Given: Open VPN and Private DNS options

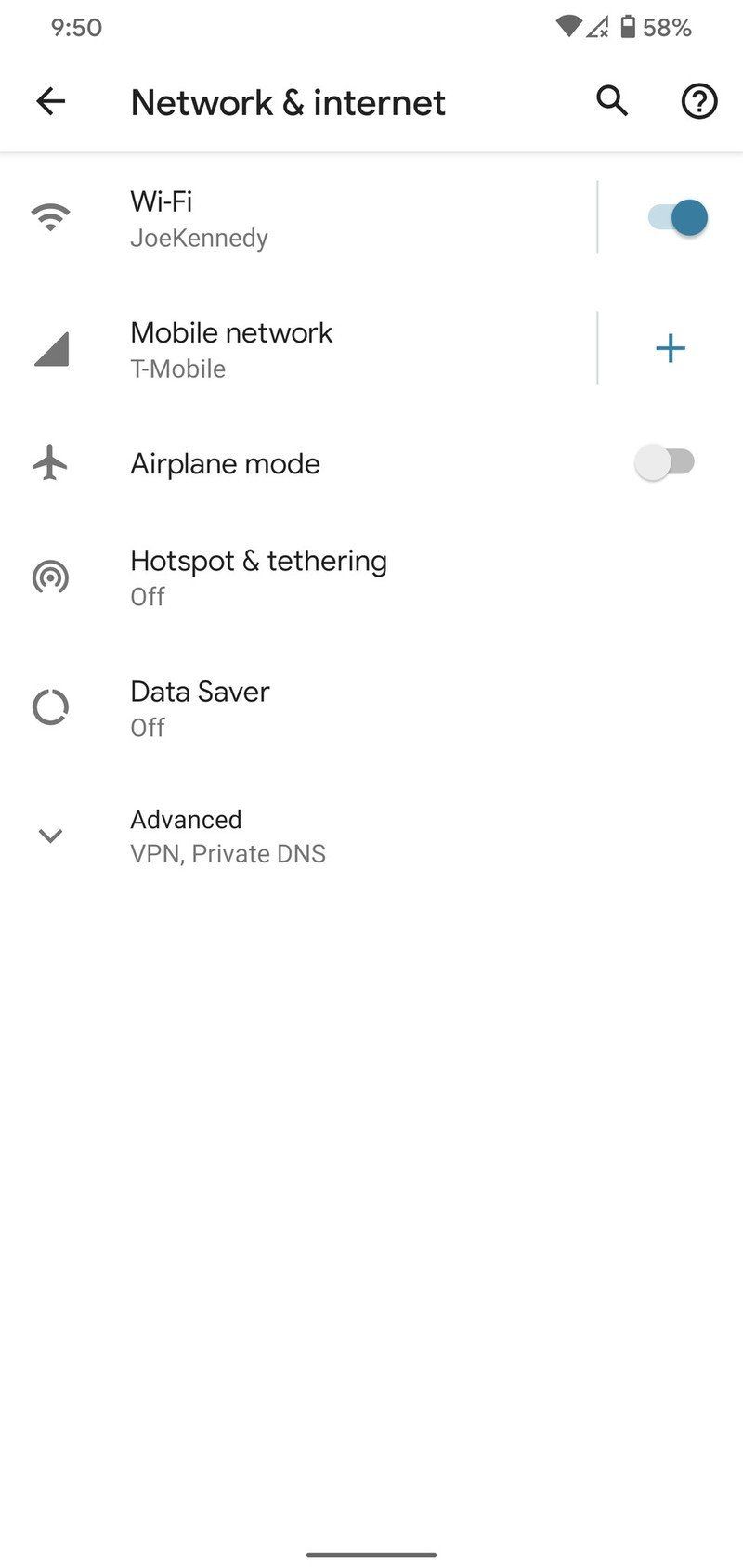Looking at the screenshot, I should point(228,853).
